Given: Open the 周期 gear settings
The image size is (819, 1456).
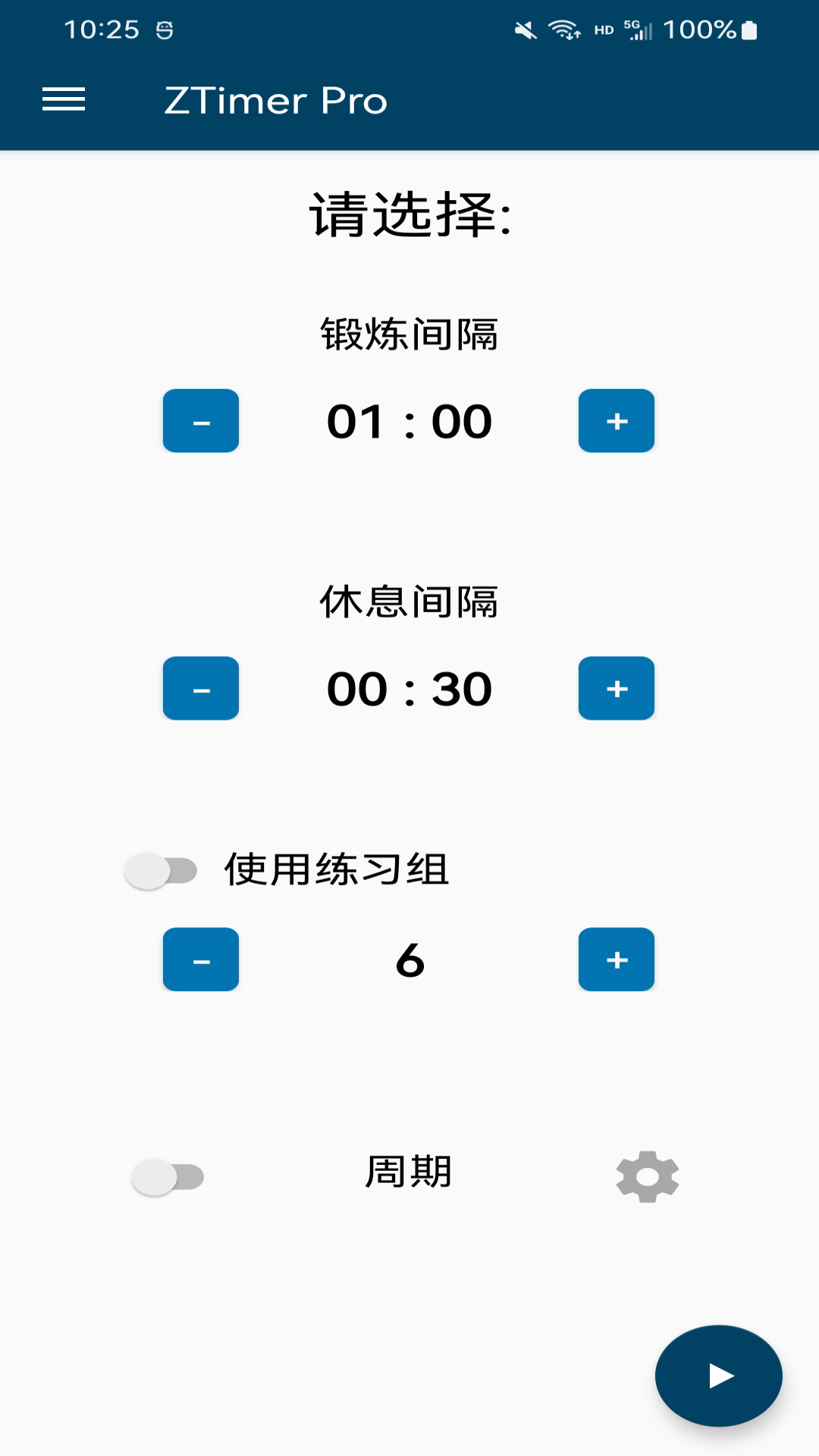Looking at the screenshot, I should click(x=647, y=1177).
